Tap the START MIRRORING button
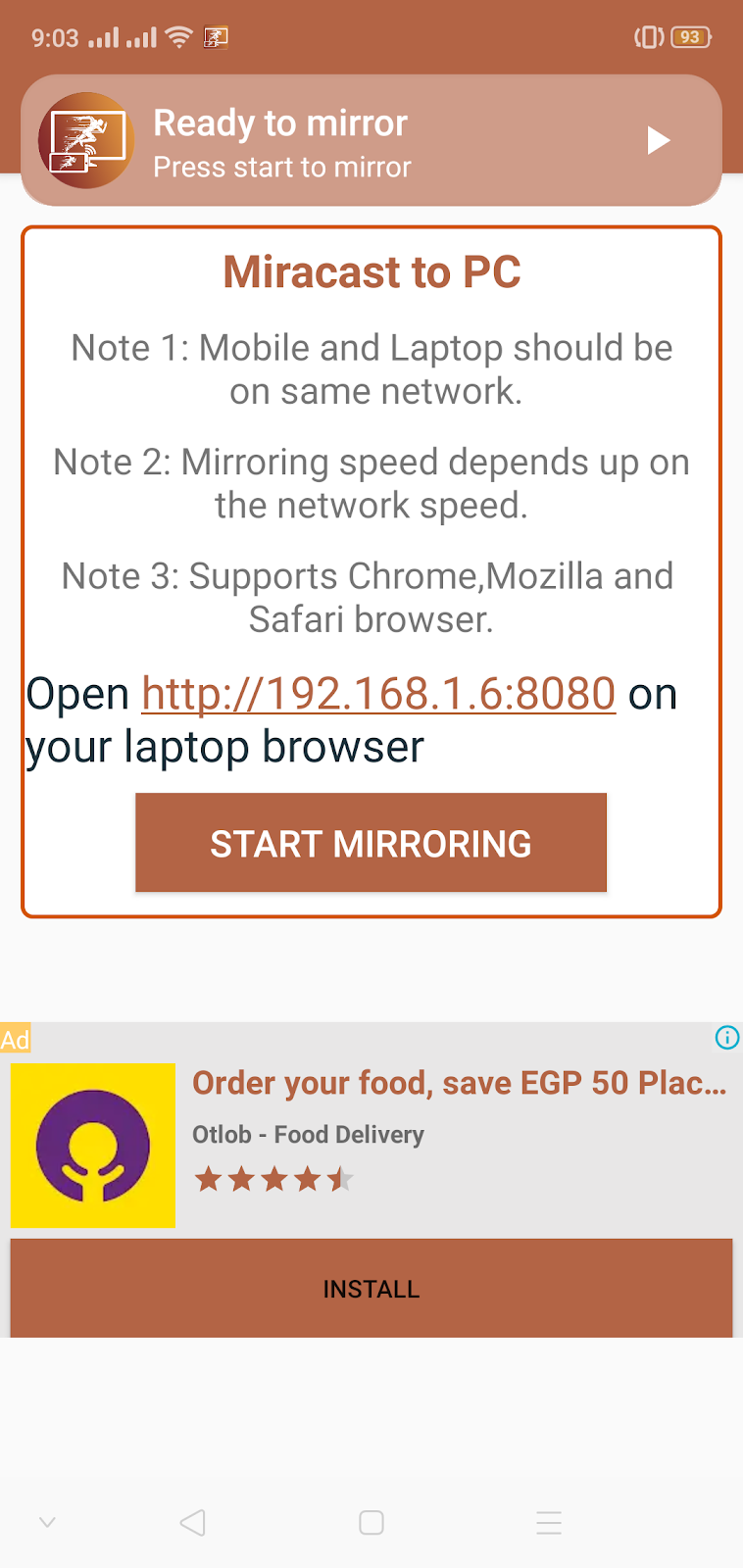Screen dimensions: 743x1568 [x=371, y=843]
